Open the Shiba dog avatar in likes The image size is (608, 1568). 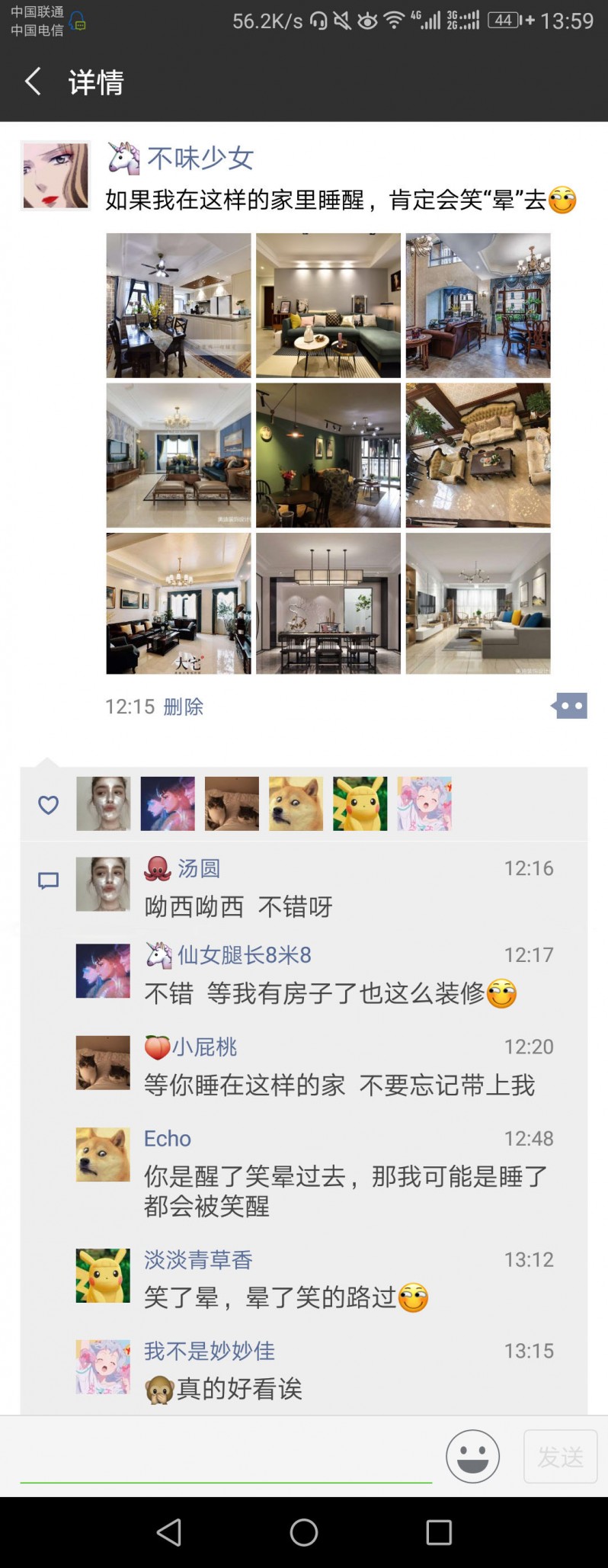click(296, 804)
